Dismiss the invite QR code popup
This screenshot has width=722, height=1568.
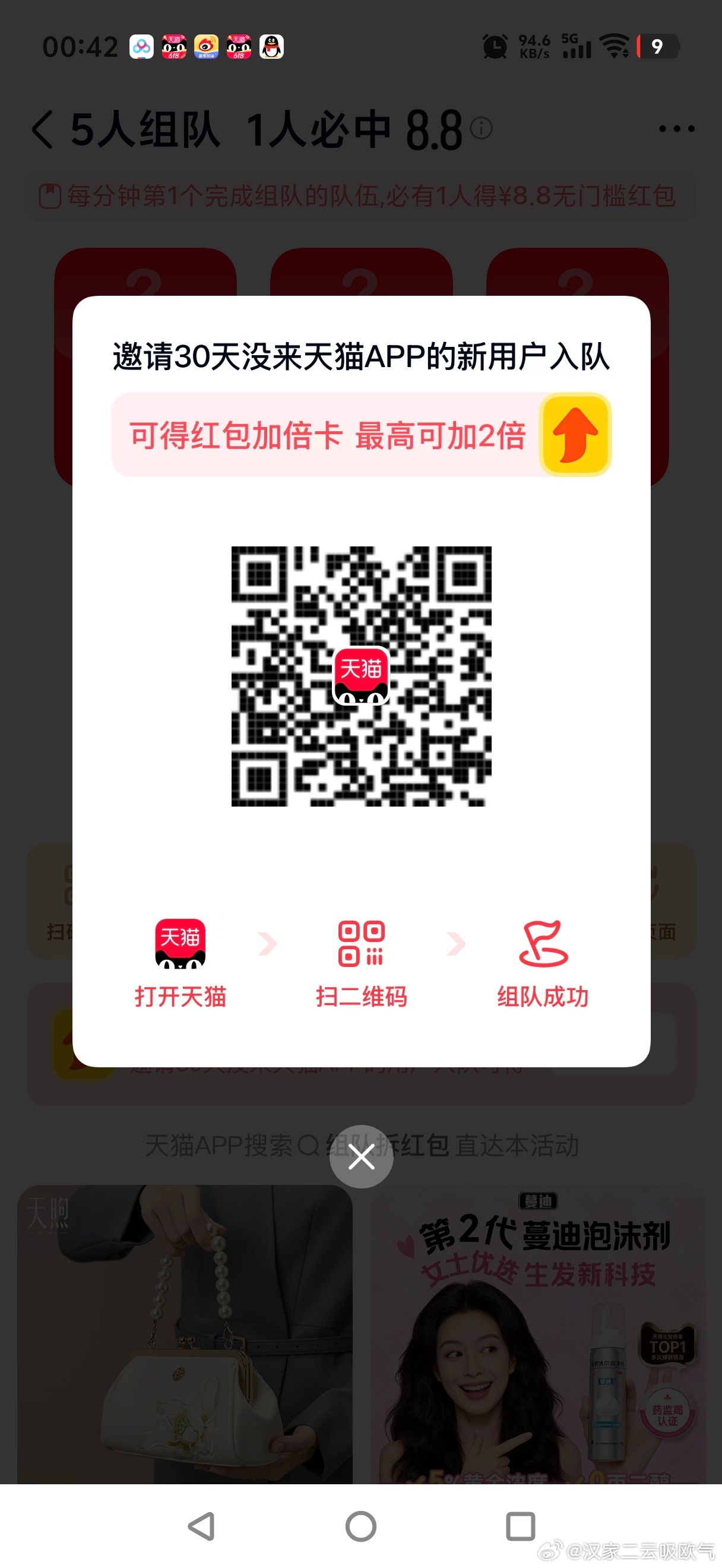pos(362,1156)
